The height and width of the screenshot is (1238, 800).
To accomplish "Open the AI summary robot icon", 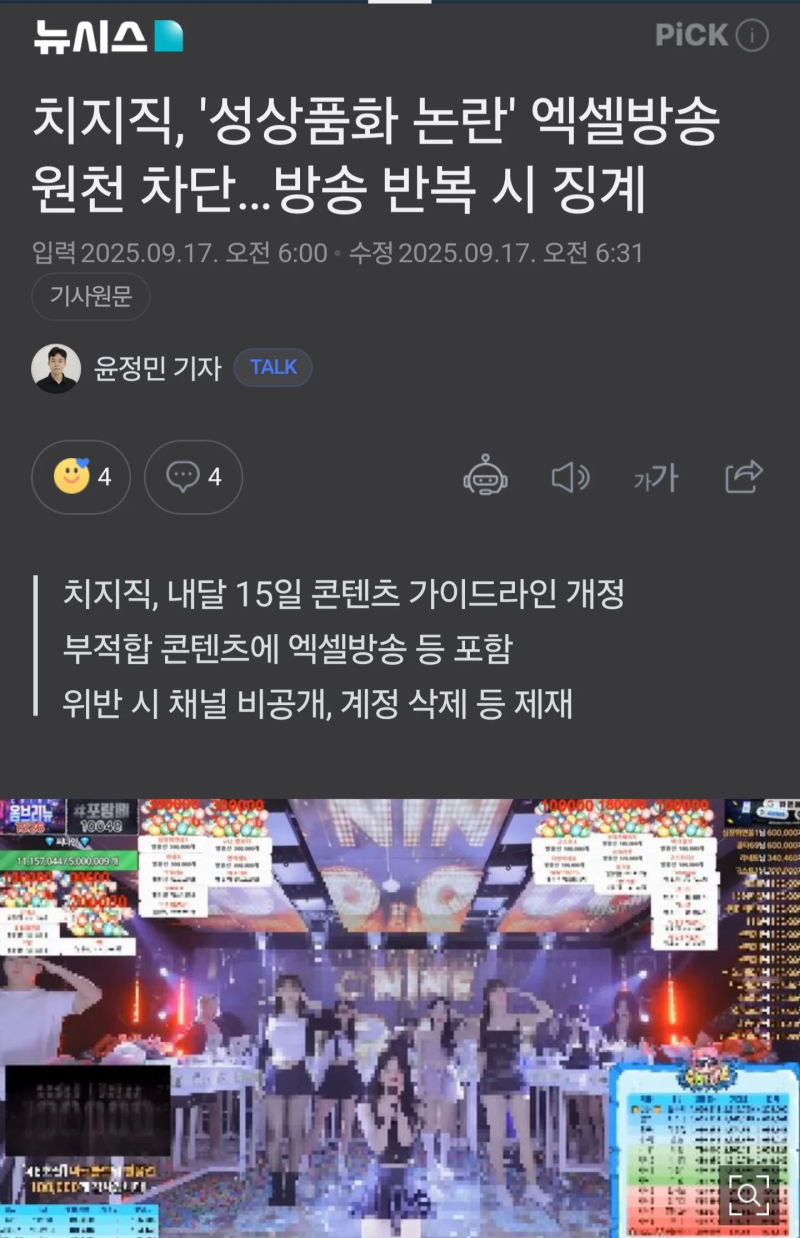I will (485, 476).
